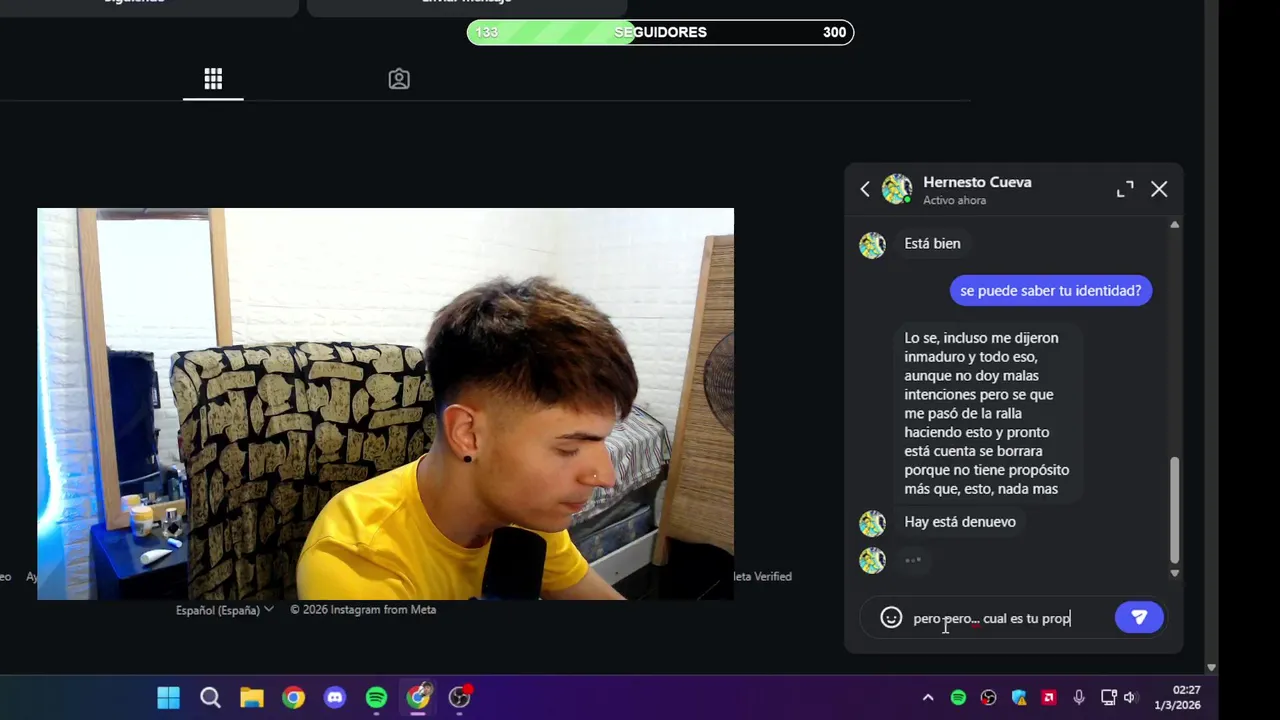Viewport: 1280px width, 720px height.
Task: Close the Hernesto Cueva chat popup
Action: point(1159,189)
